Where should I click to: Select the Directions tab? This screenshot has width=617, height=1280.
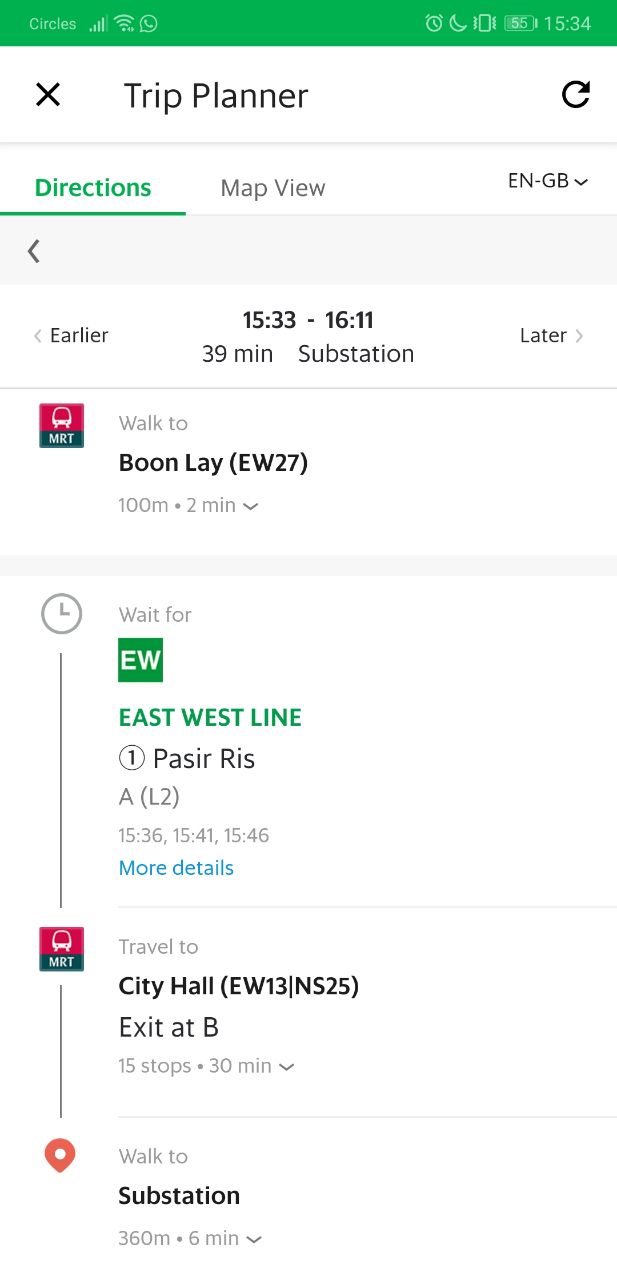tap(93, 188)
